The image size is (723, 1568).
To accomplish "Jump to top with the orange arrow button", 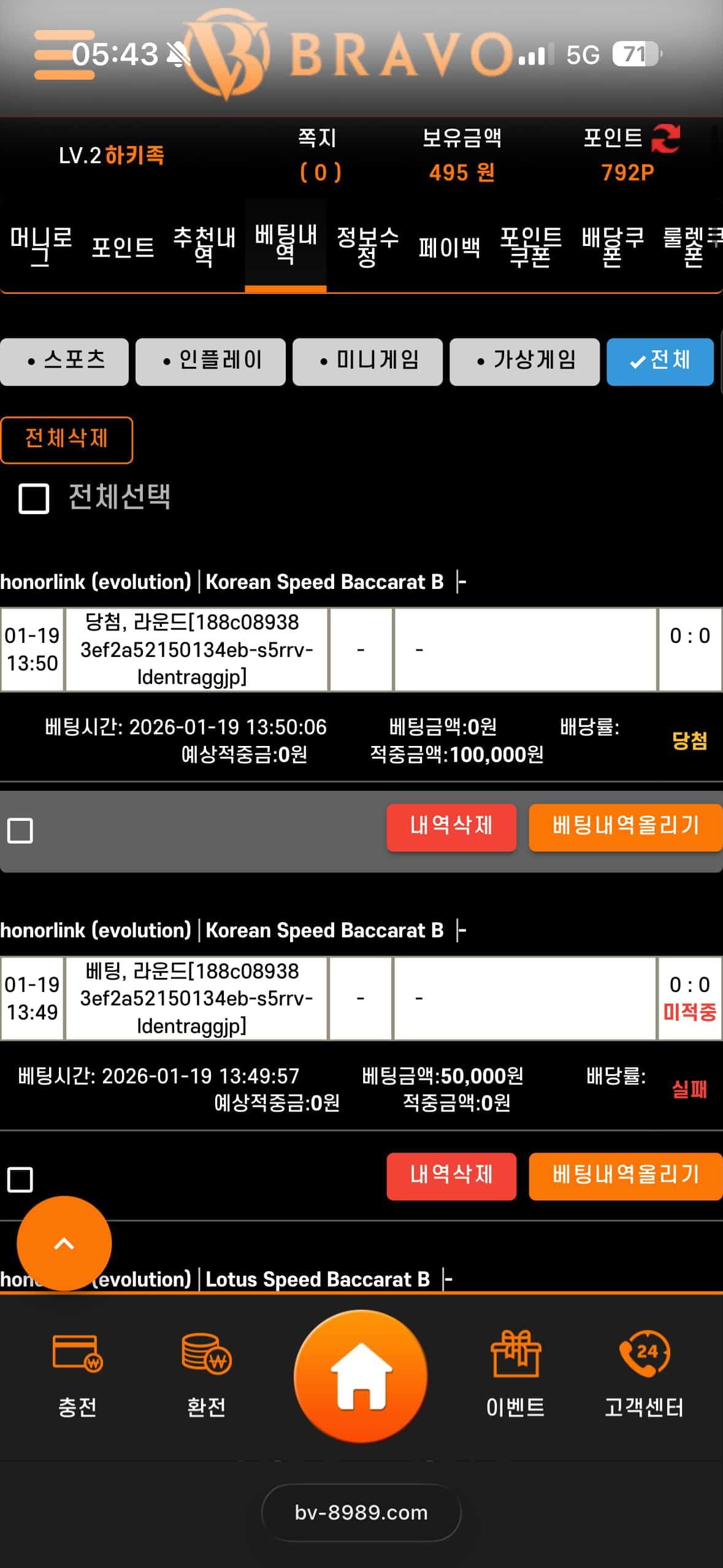I will click(64, 1243).
